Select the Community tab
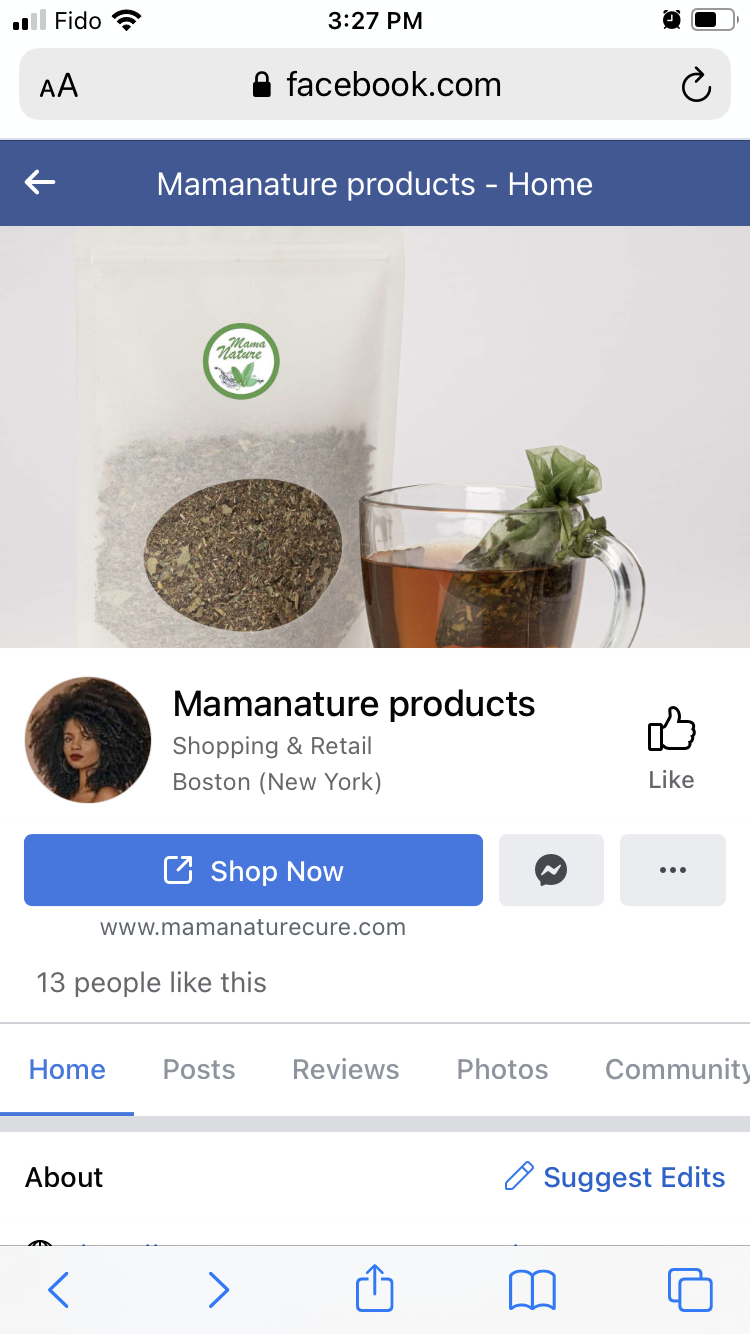The height and width of the screenshot is (1334, 750). [676, 1069]
